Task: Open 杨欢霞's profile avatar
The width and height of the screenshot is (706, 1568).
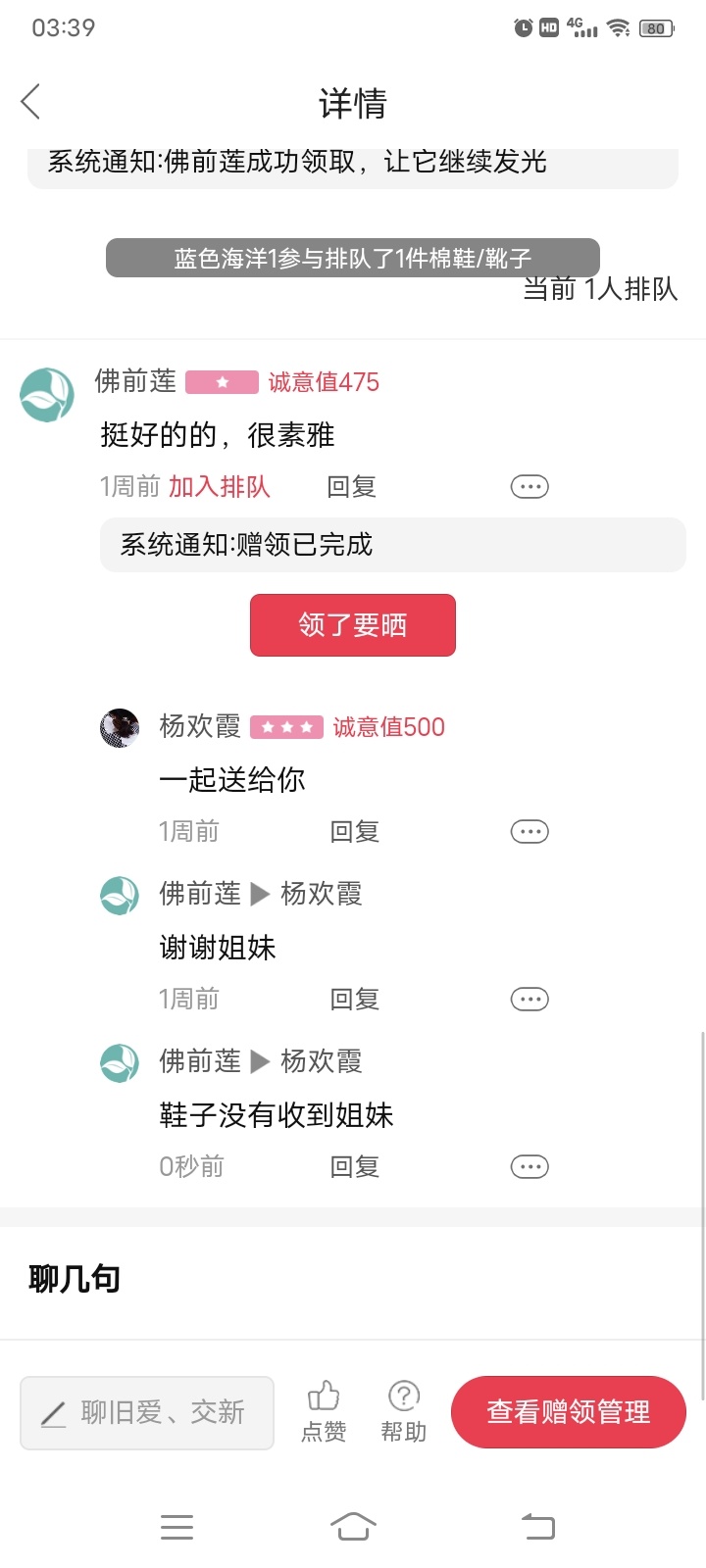Action: click(x=120, y=728)
